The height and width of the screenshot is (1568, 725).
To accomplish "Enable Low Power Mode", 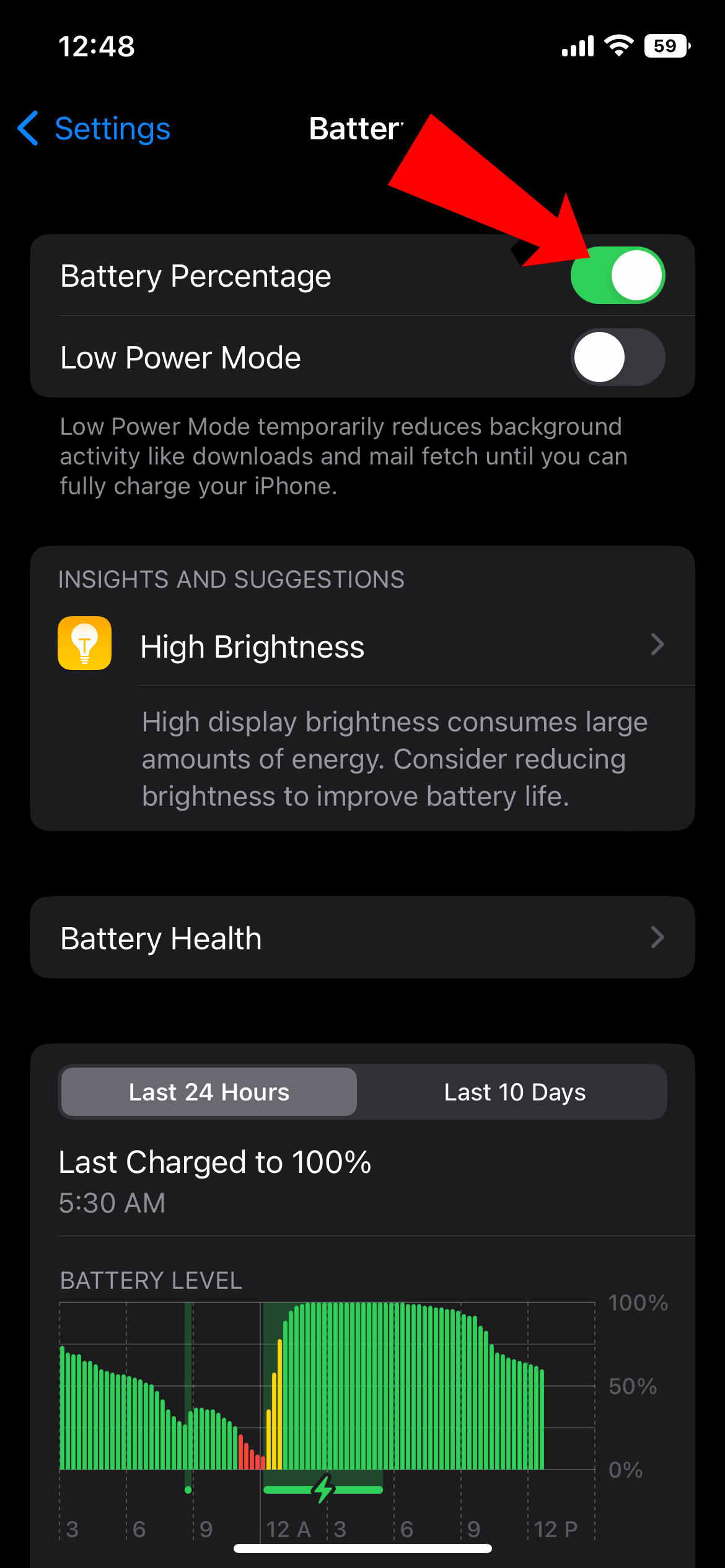I will point(617,357).
